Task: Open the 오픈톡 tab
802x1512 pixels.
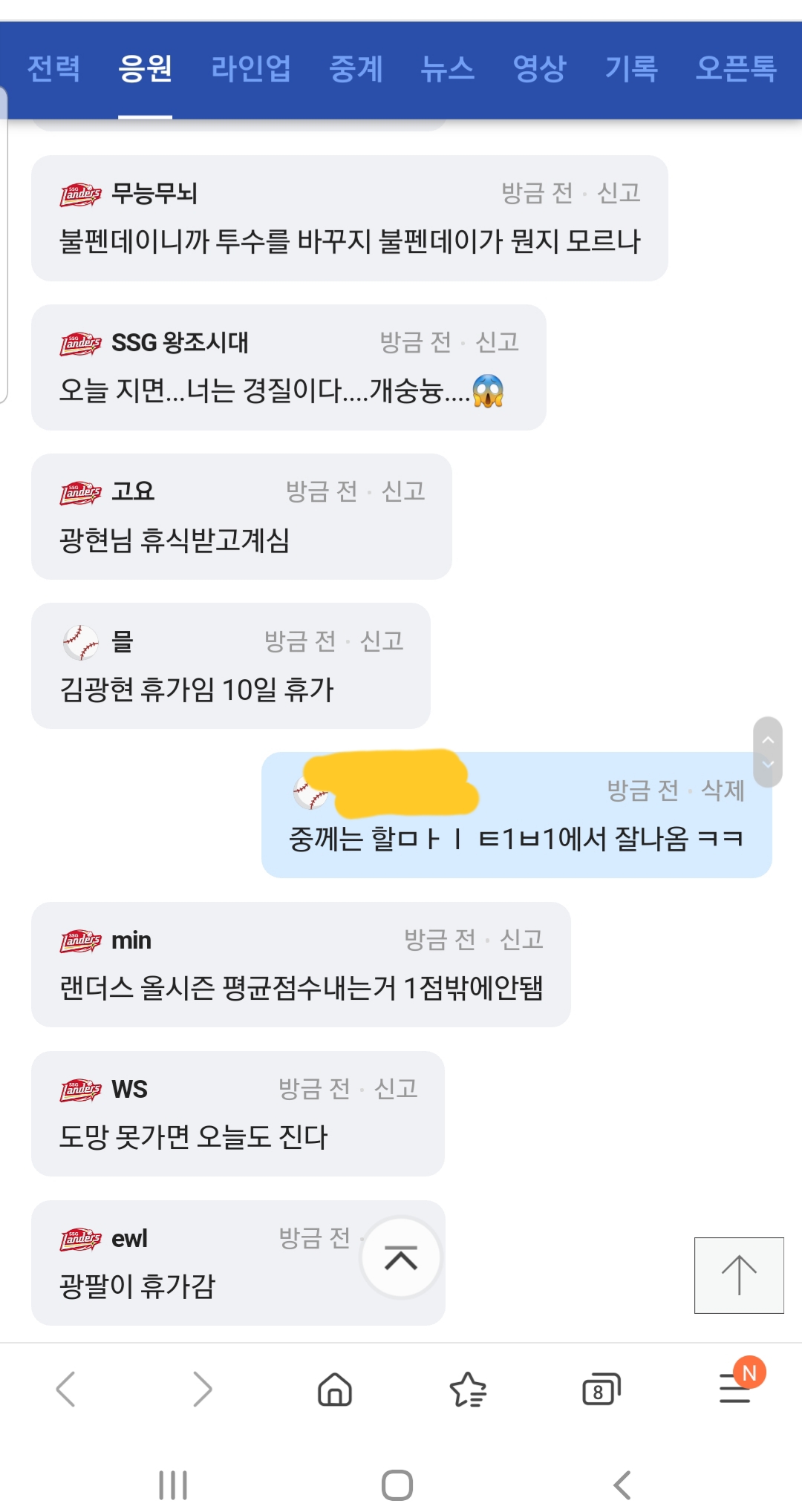Action: 736,69
